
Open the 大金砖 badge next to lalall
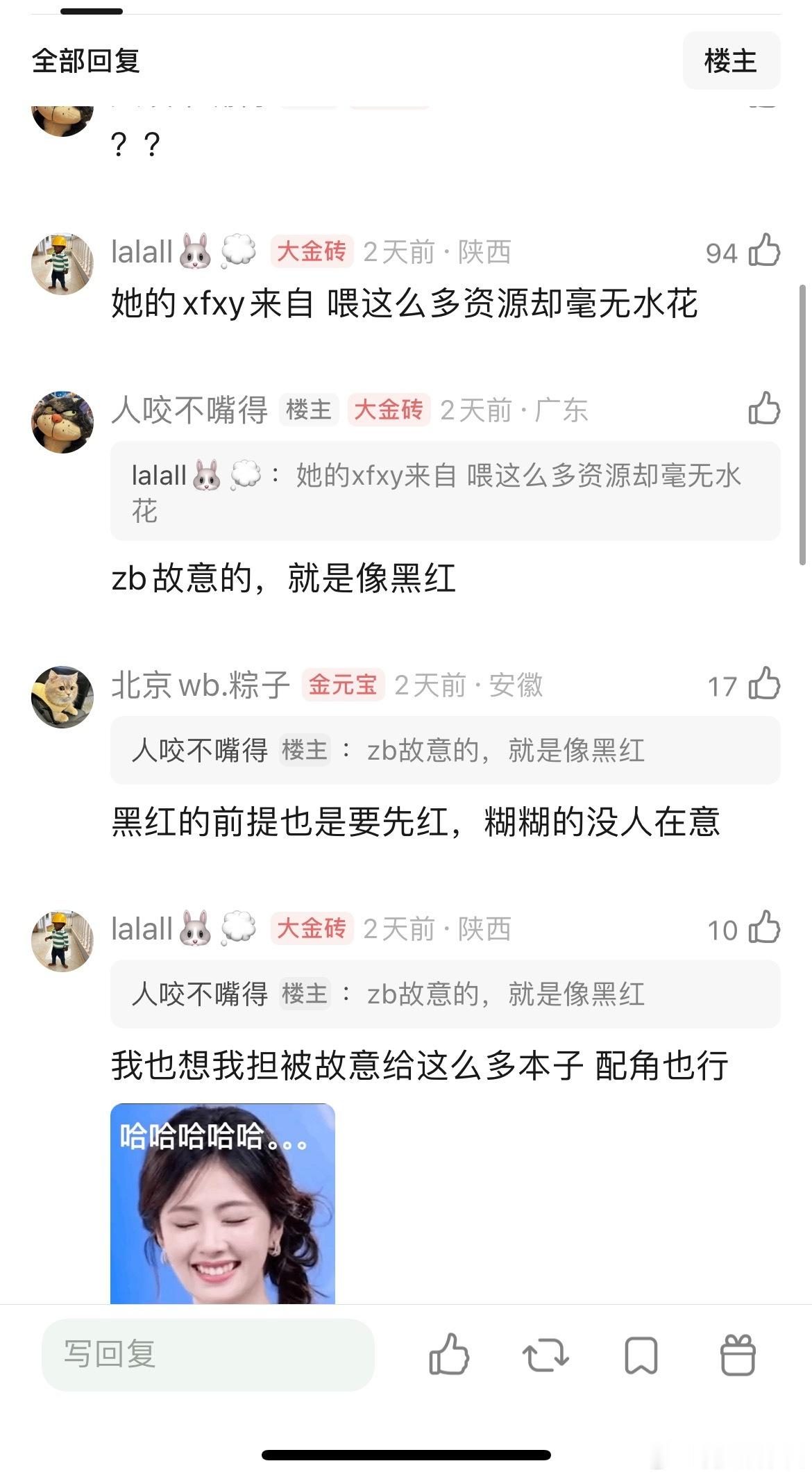click(x=312, y=251)
